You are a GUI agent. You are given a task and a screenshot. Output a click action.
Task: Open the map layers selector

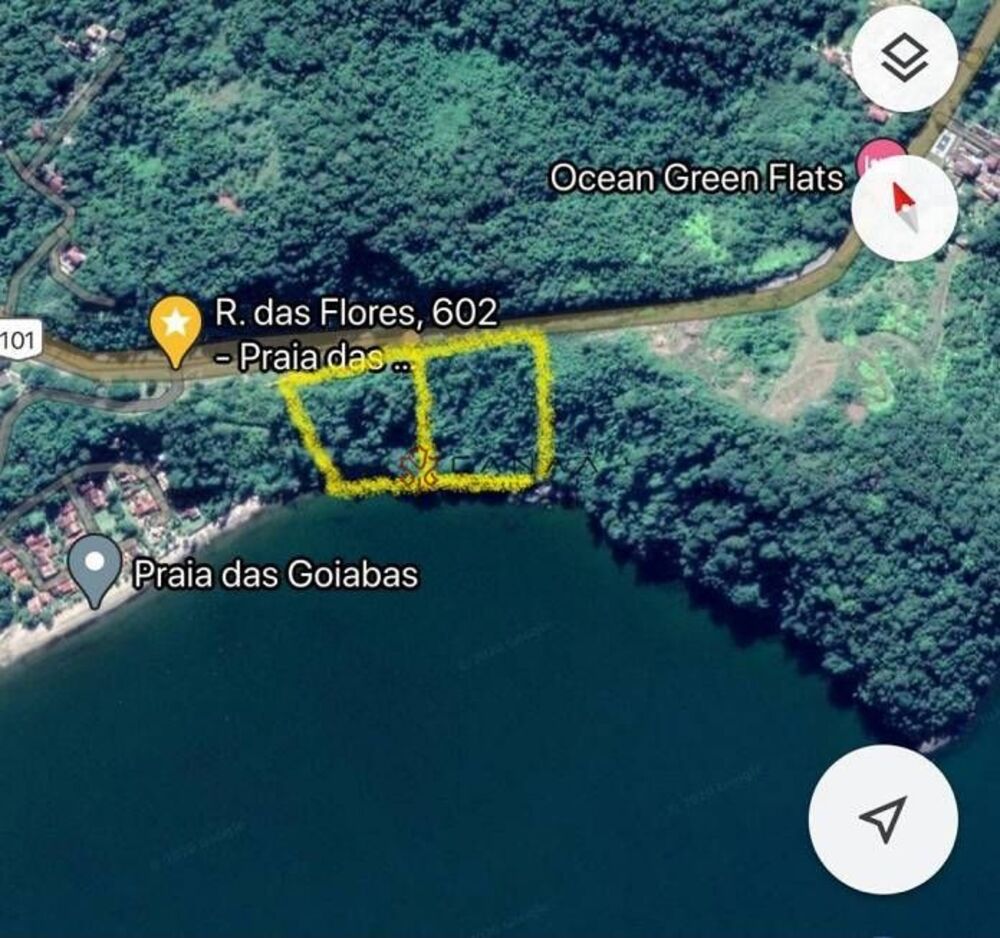(904, 60)
